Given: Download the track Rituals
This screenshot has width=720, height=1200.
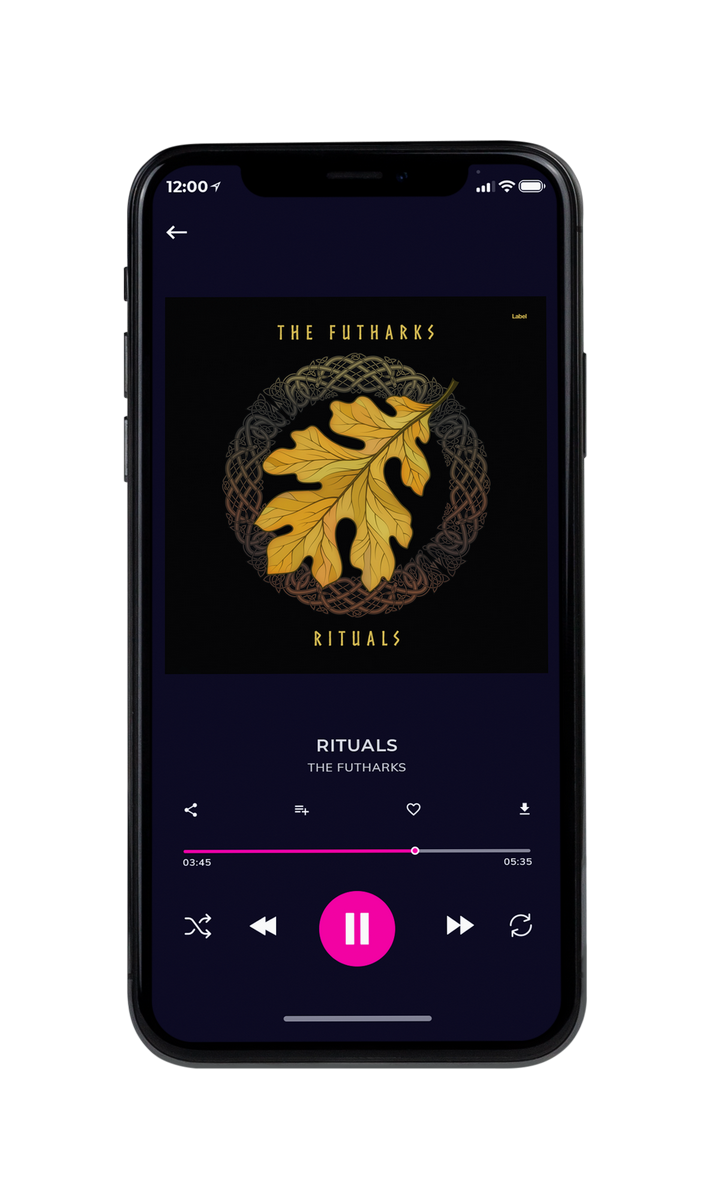Looking at the screenshot, I should point(524,809).
